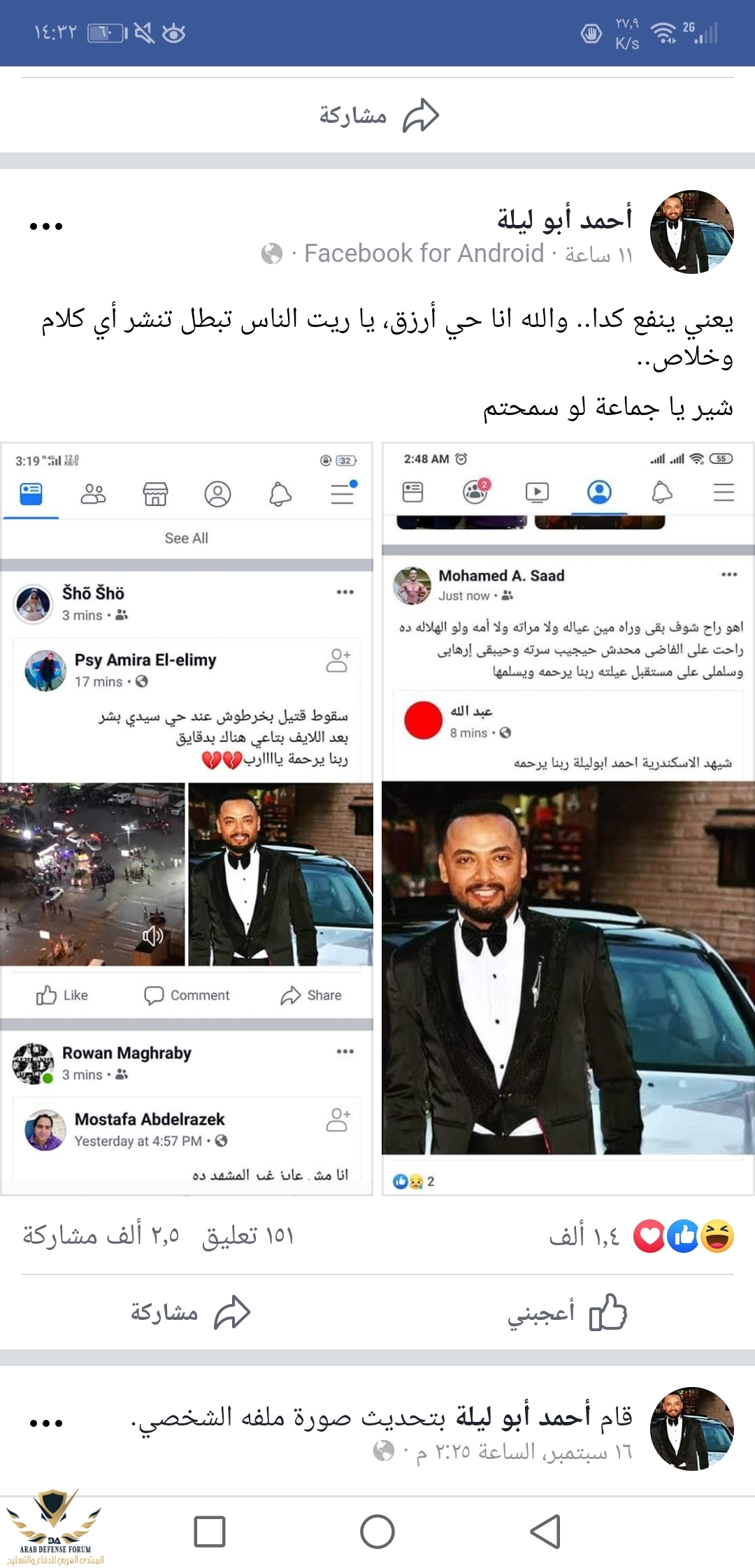
Task: View the ٢,٥ ألف مشاركة shares
Action: [101, 1235]
